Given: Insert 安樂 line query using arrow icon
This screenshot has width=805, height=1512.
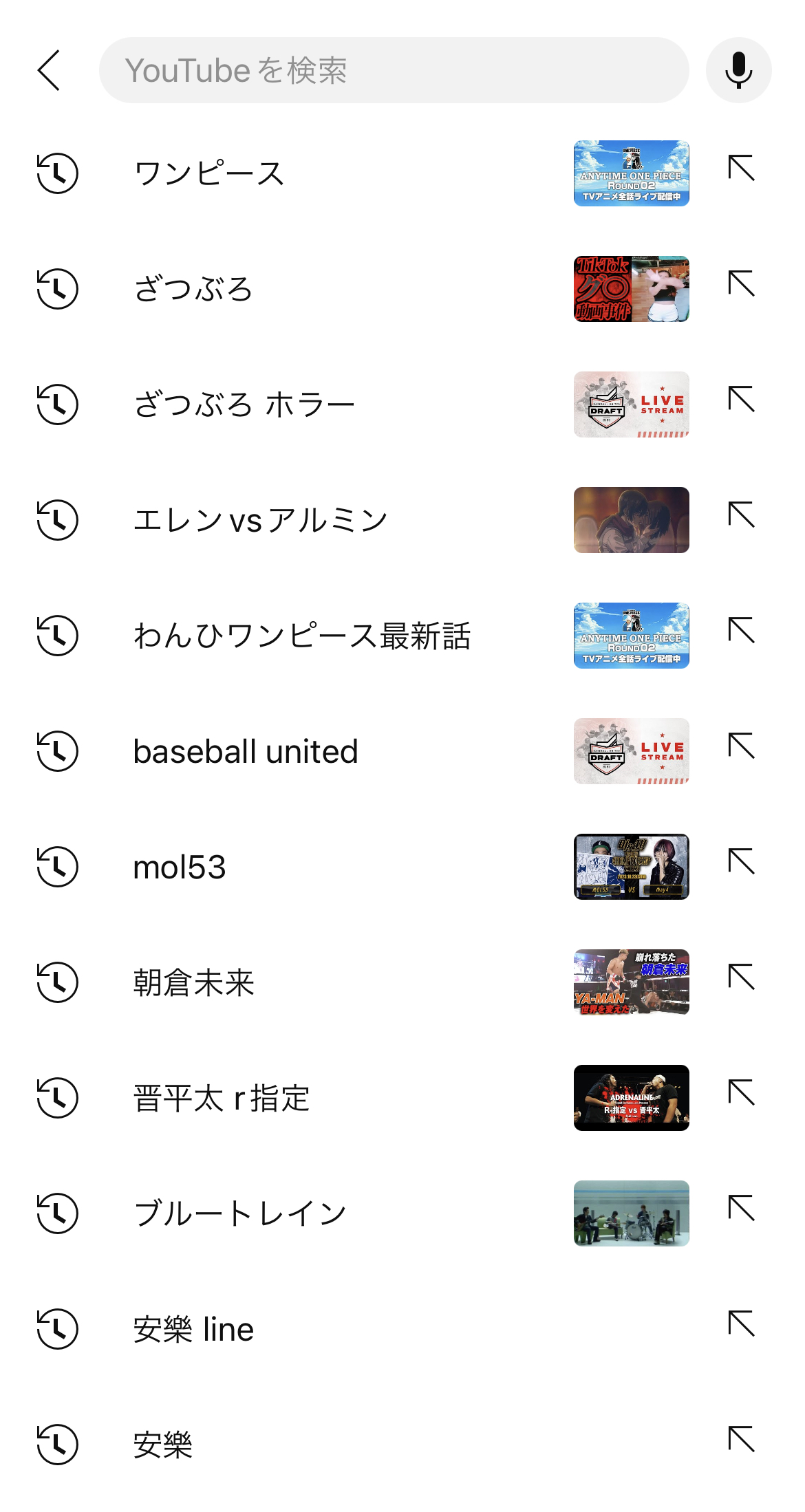Looking at the screenshot, I should 742,1325.
